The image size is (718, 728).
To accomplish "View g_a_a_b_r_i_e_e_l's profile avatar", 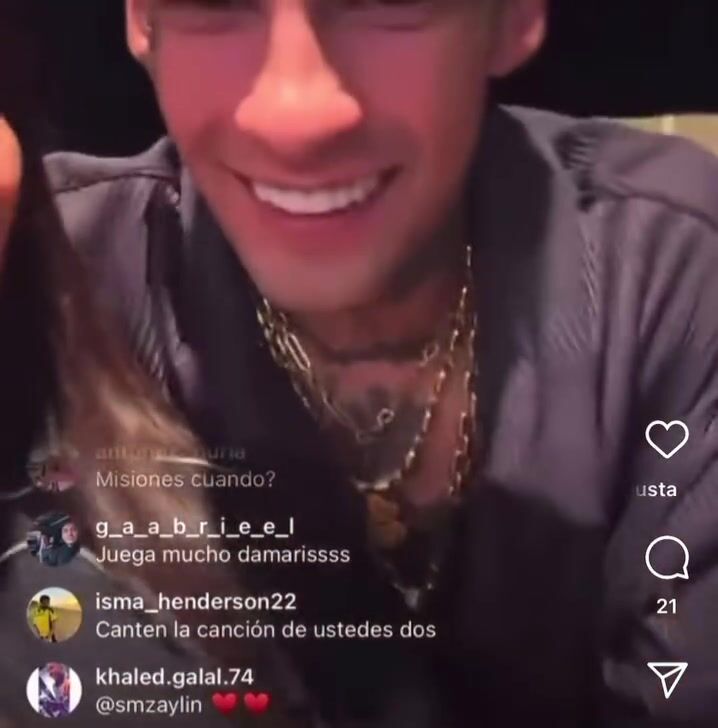I will click(x=53, y=539).
